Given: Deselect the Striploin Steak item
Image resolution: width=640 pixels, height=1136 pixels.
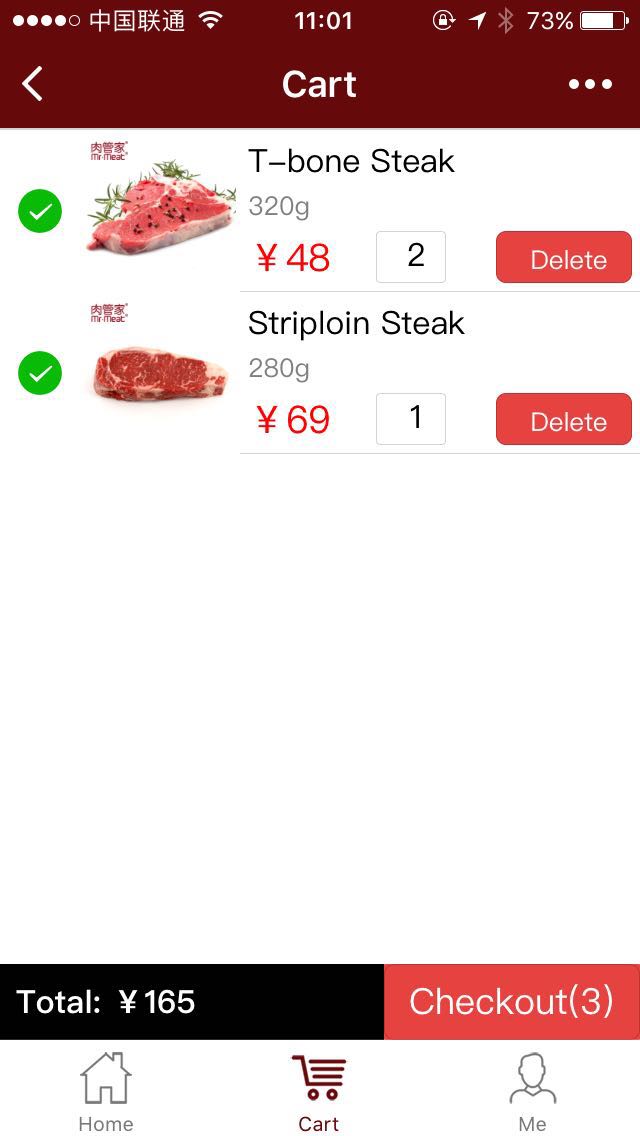Looking at the screenshot, I should point(40,373).
